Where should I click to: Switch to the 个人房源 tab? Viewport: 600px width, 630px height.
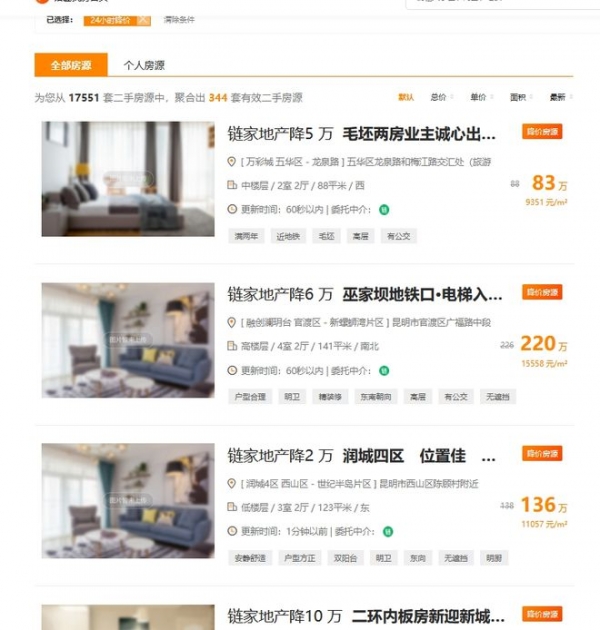point(144,65)
